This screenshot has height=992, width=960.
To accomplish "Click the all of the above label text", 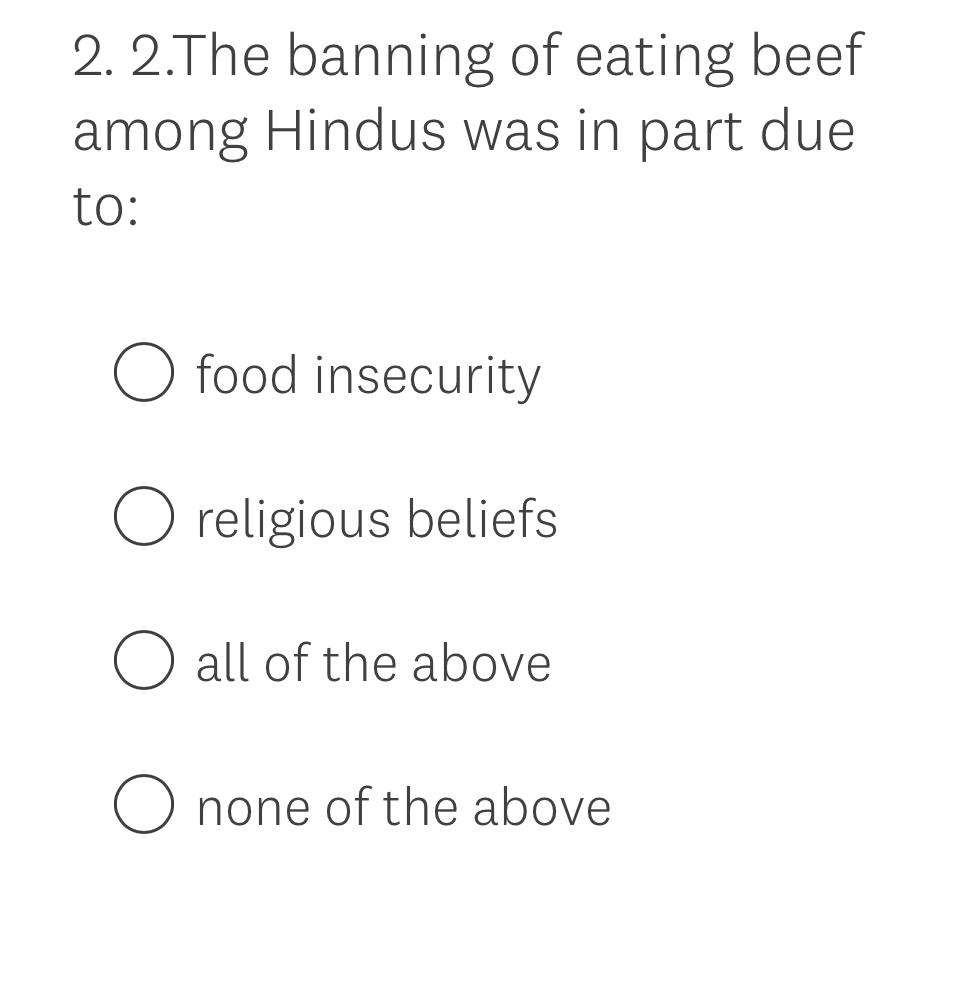I will [372, 662].
